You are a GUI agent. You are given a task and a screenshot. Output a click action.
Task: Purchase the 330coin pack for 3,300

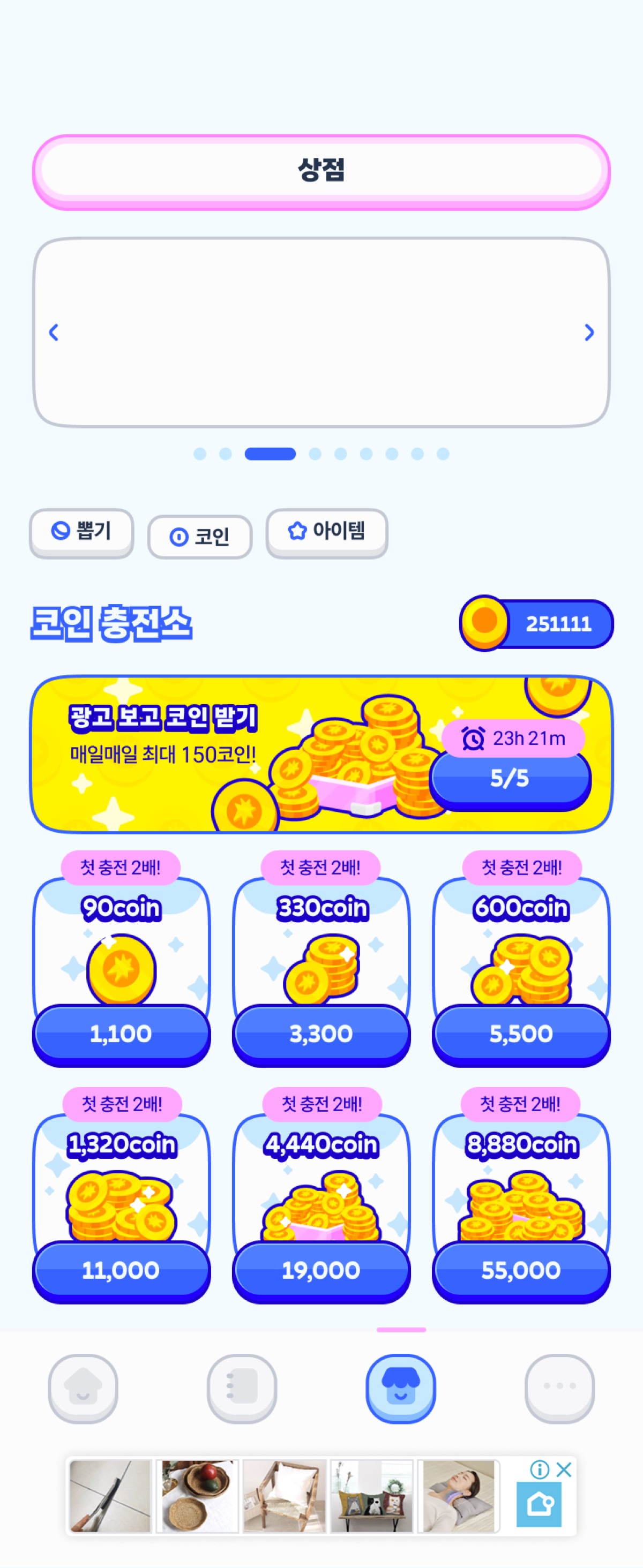click(x=321, y=1034)
